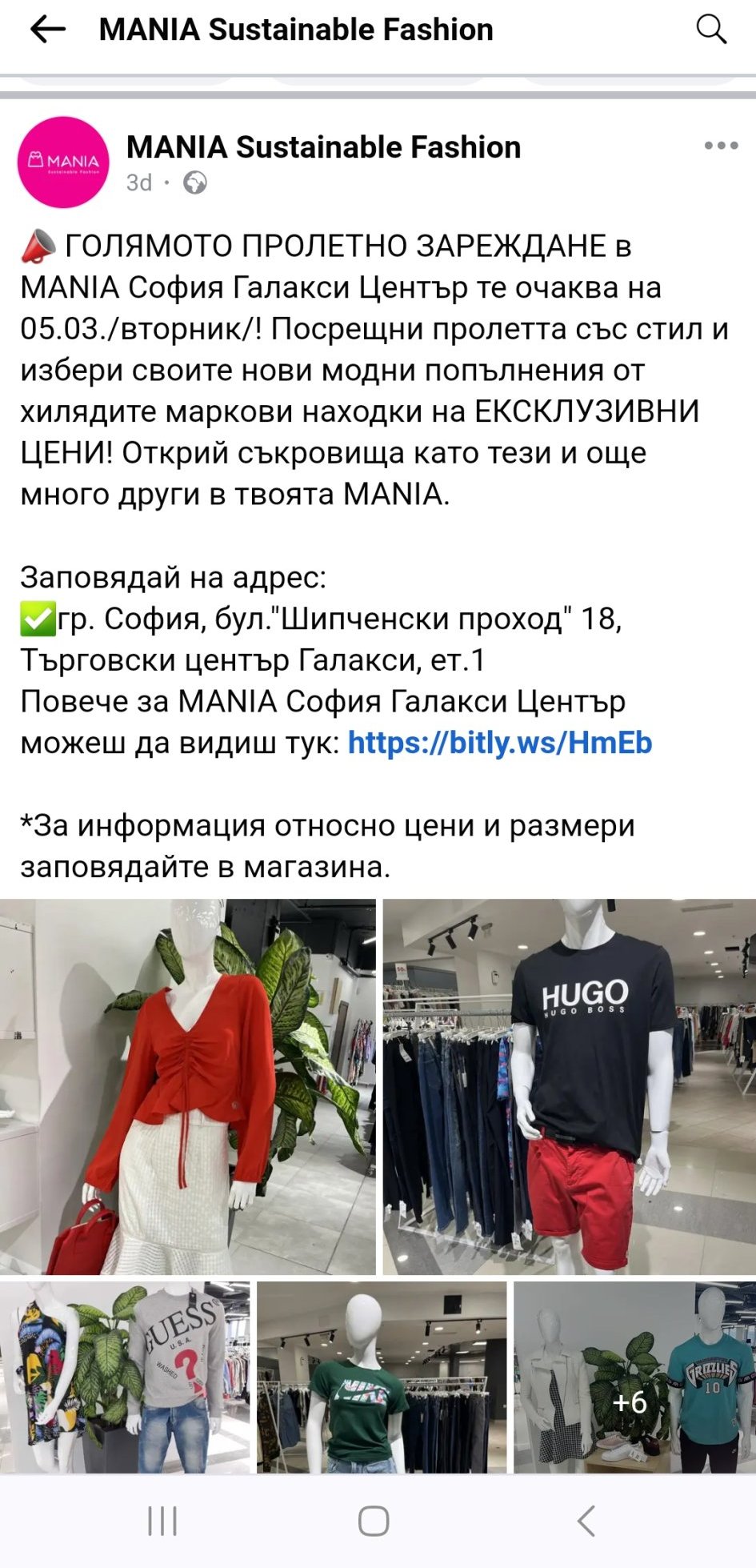
Task: Open the post's three-dot options menu
Action: coord(721,146)
